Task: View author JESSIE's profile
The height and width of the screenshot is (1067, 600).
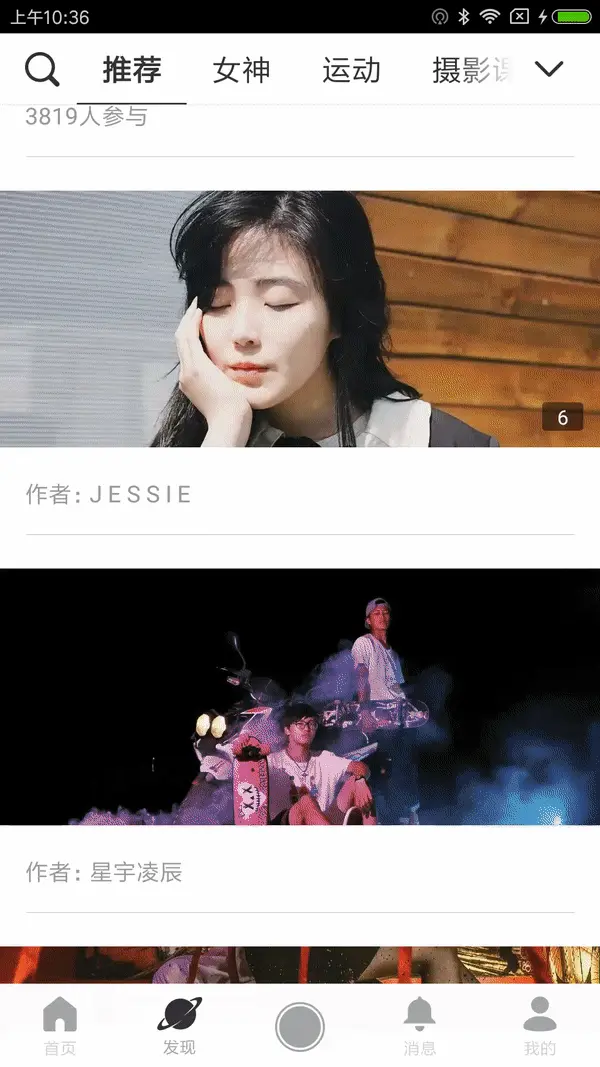Action: coord(140,495)
